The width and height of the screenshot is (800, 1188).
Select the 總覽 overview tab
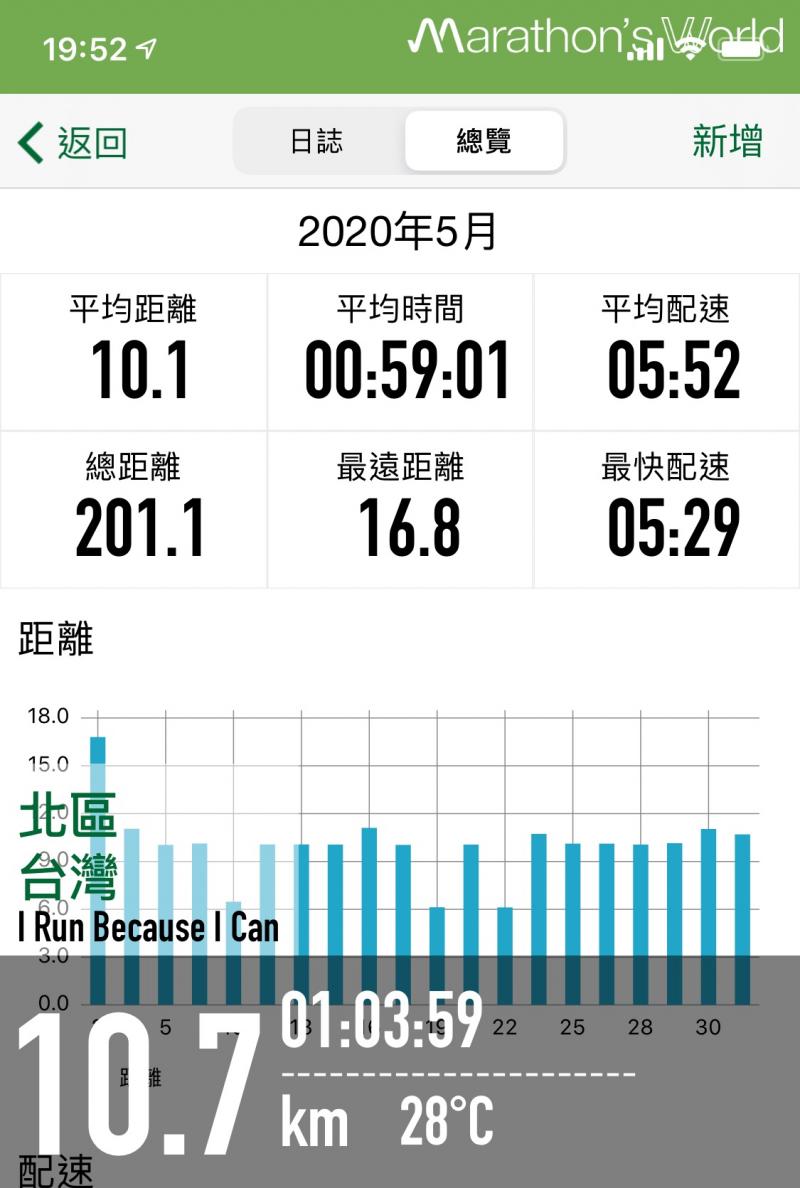pos(484,141)
